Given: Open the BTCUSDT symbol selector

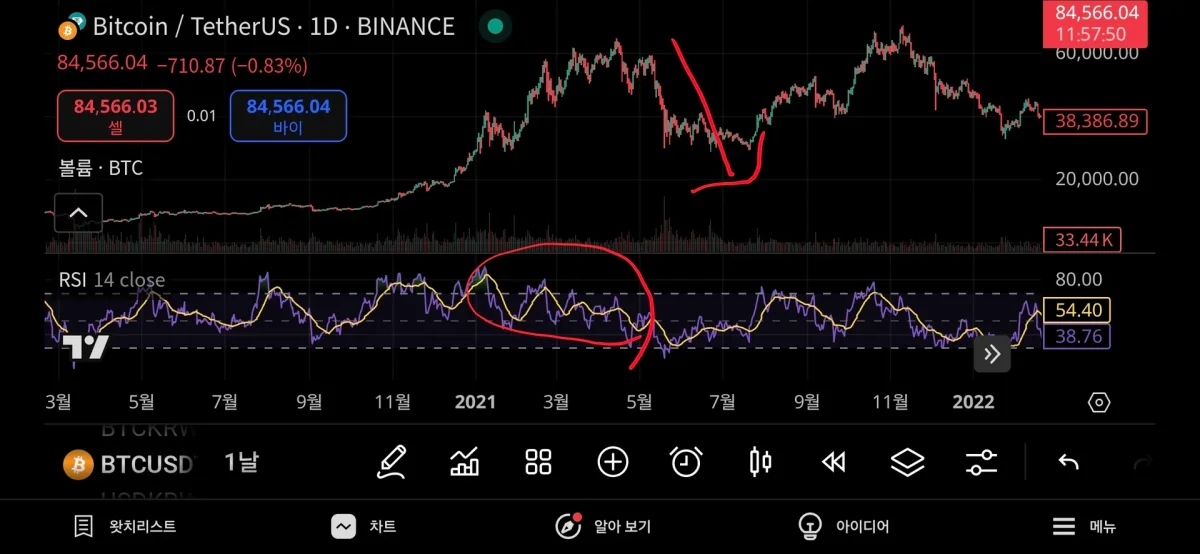Looking at the screenshot, I should pyautogui.click(x=132, y=464).
